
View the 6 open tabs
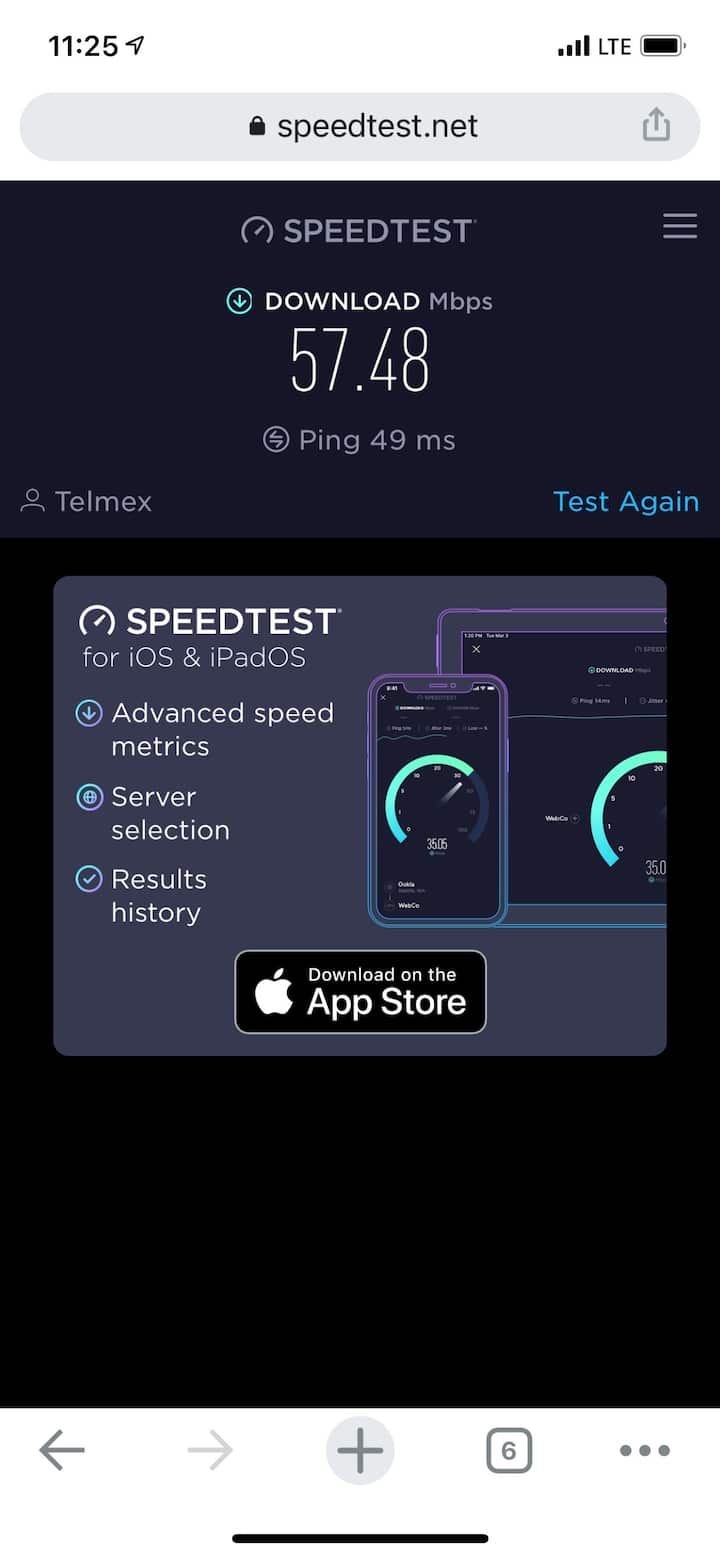pyautogui.click(x=508, y=1450)
